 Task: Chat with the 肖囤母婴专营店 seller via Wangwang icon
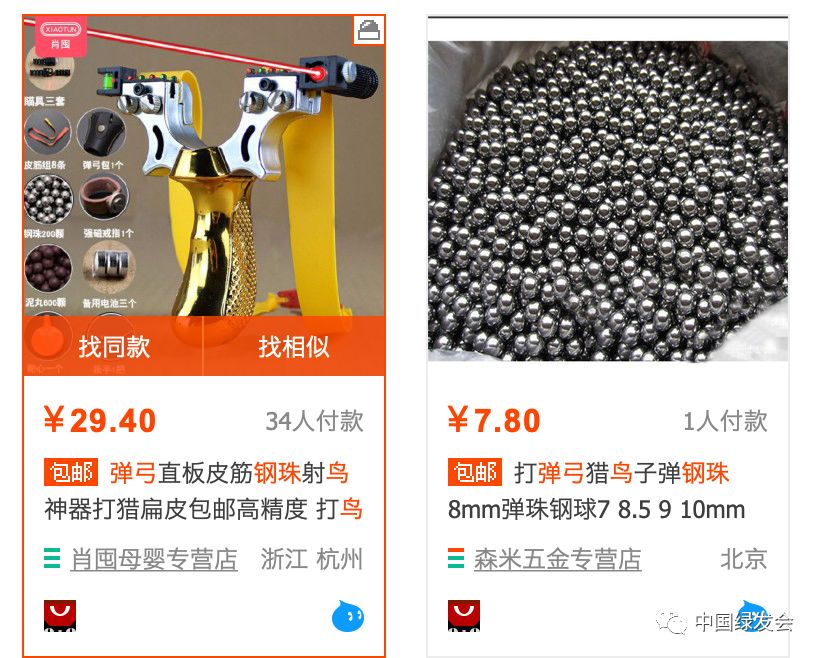pos(347,617)
